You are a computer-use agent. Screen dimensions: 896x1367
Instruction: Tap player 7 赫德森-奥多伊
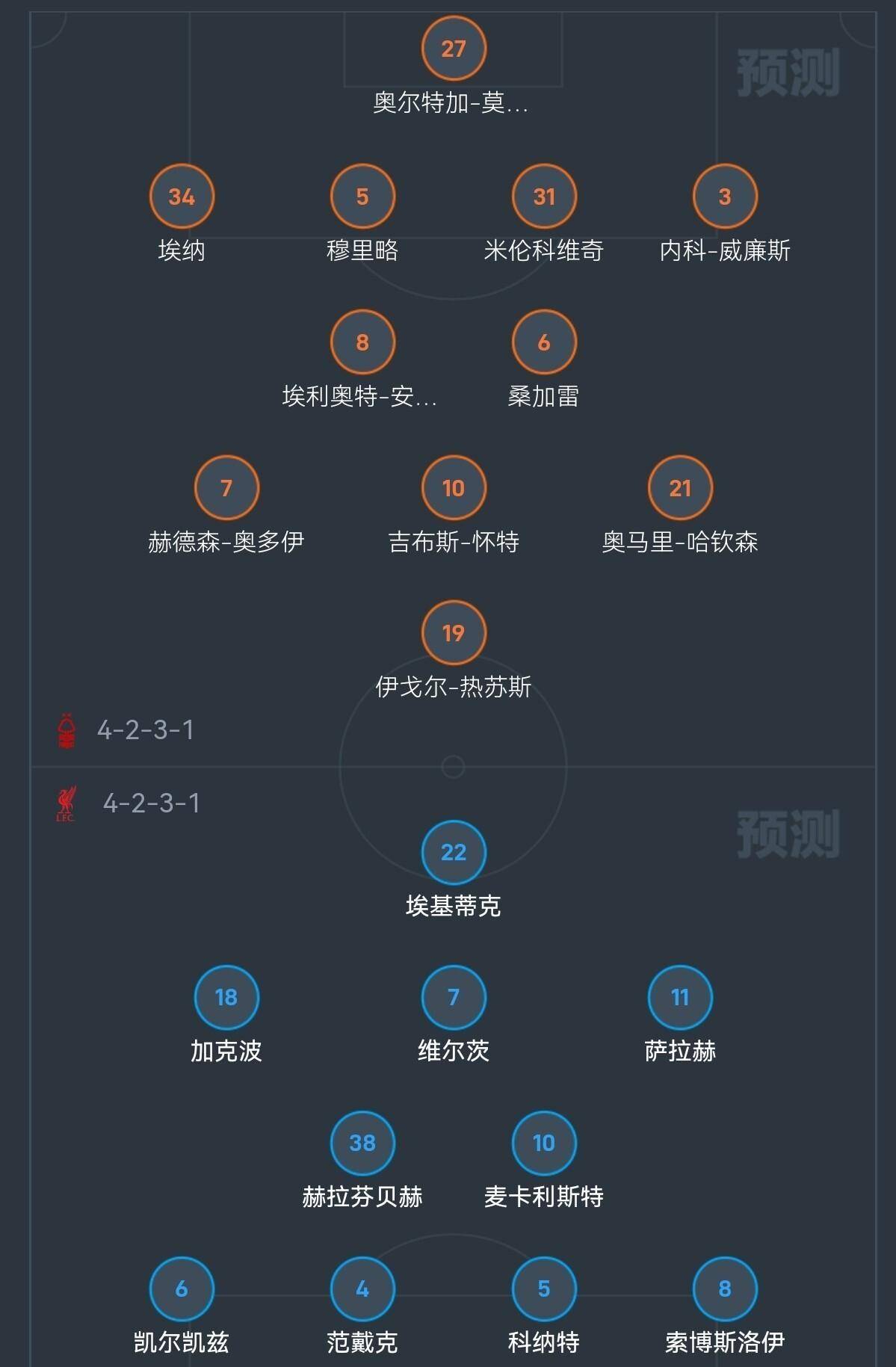click(226, 488)
